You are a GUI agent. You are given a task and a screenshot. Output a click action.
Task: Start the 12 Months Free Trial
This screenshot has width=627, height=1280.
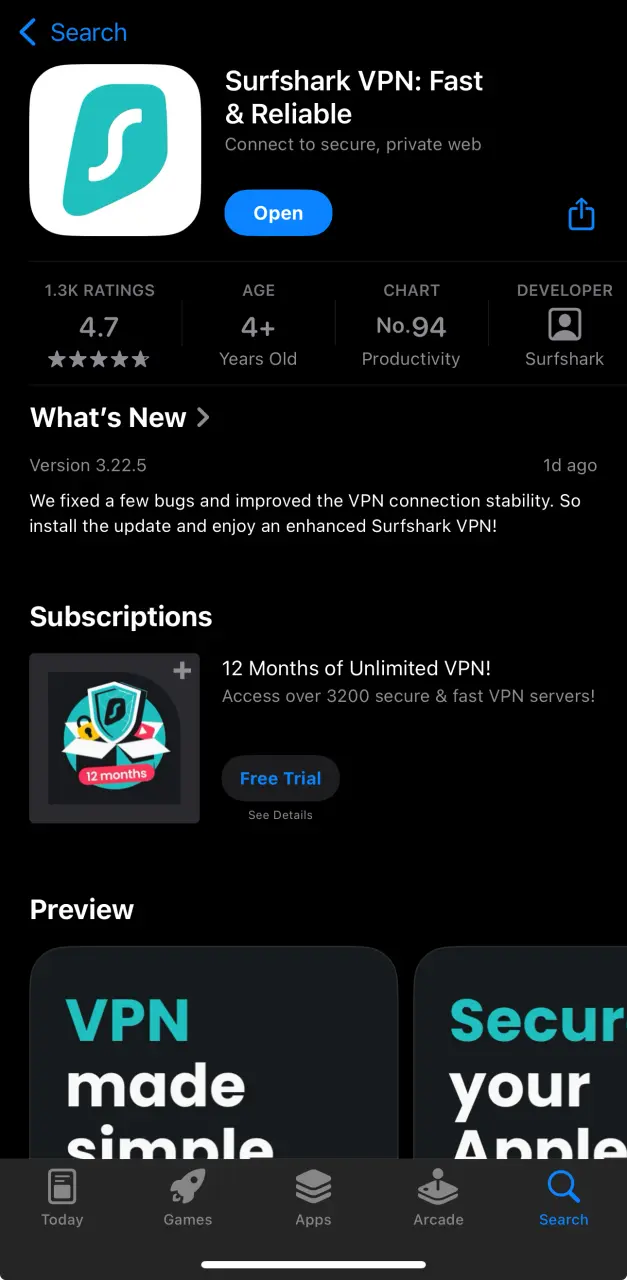[280, 778]
